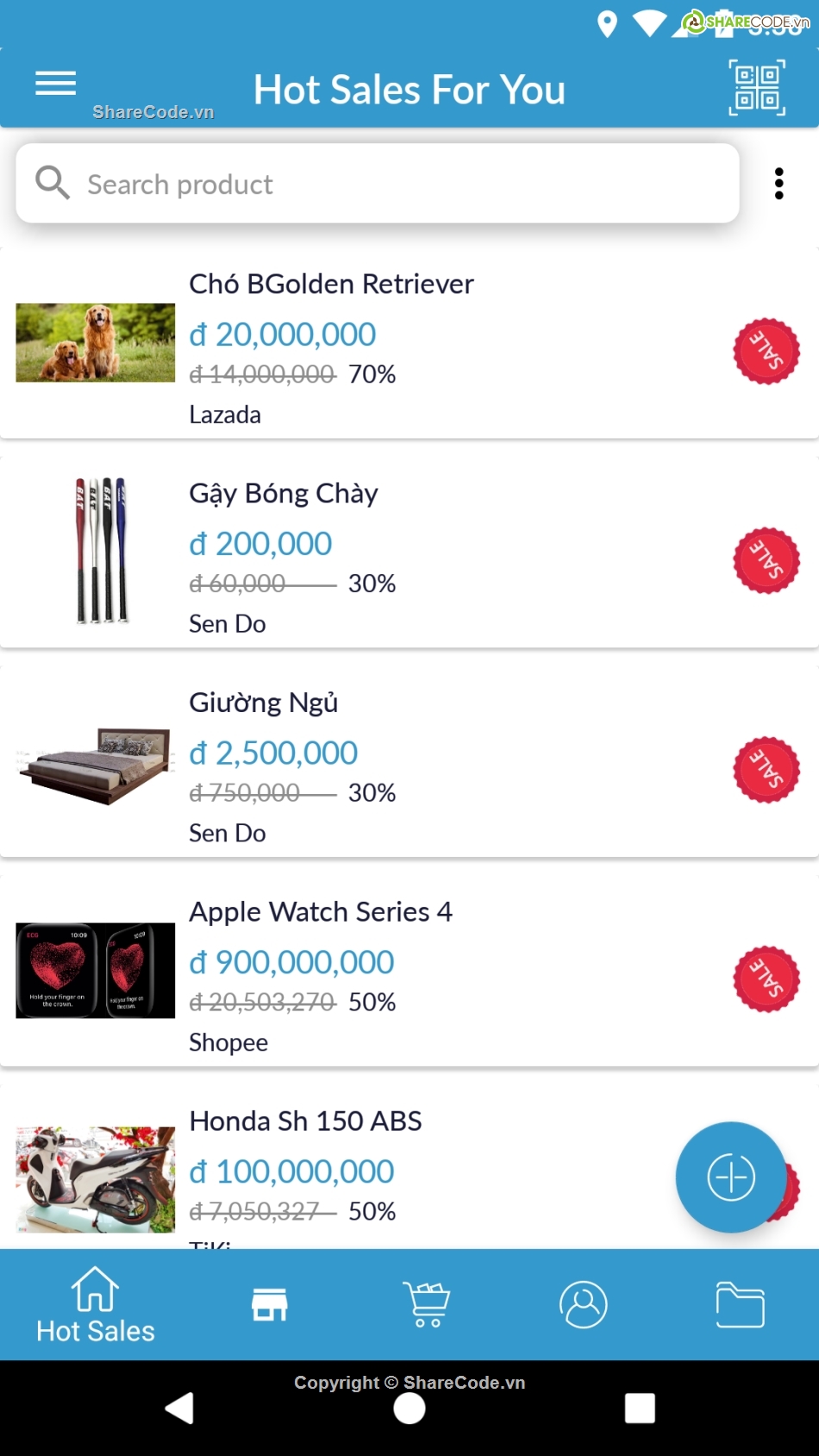
Task: Switch to the store tab
Action: pyautogui.click(x=270, y=1304)
